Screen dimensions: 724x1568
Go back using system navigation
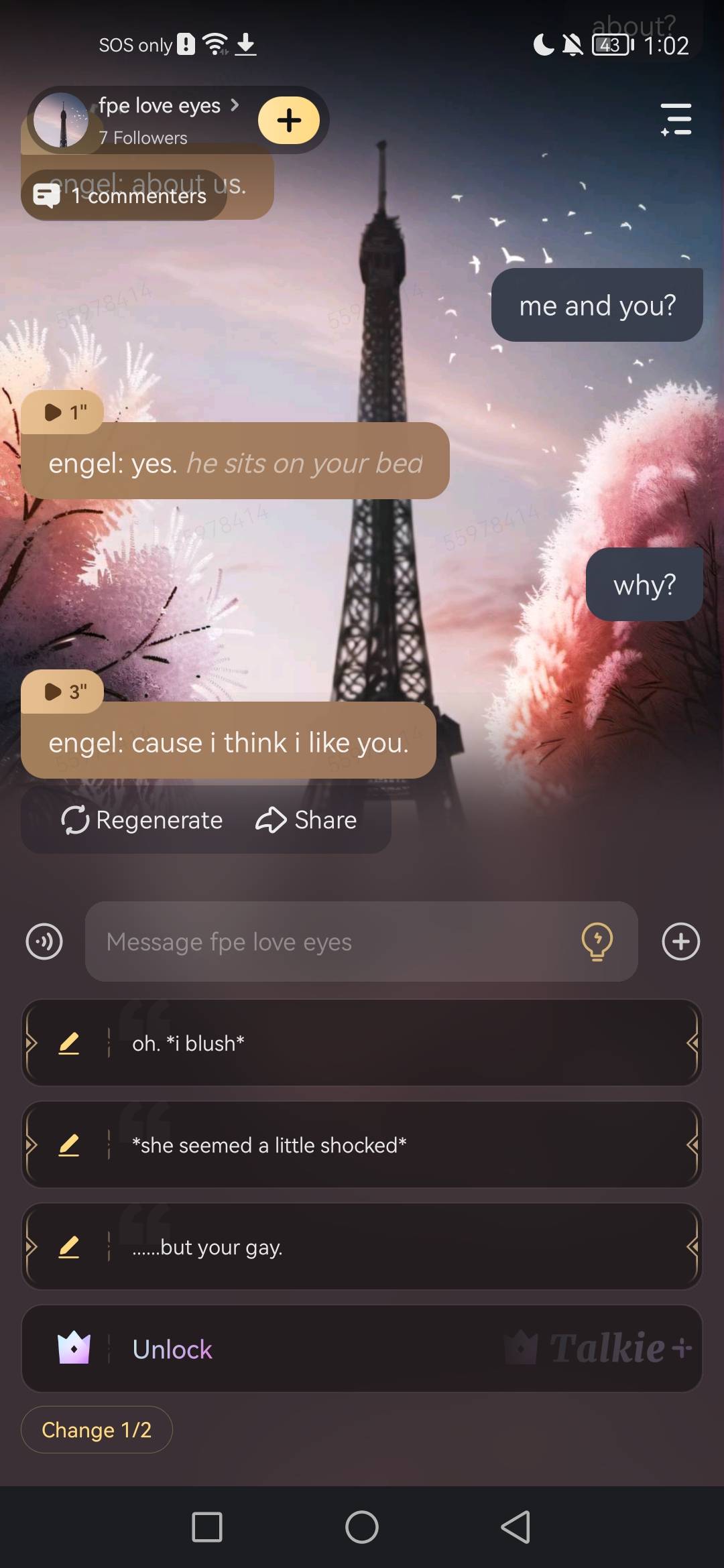pos(516,1528)
